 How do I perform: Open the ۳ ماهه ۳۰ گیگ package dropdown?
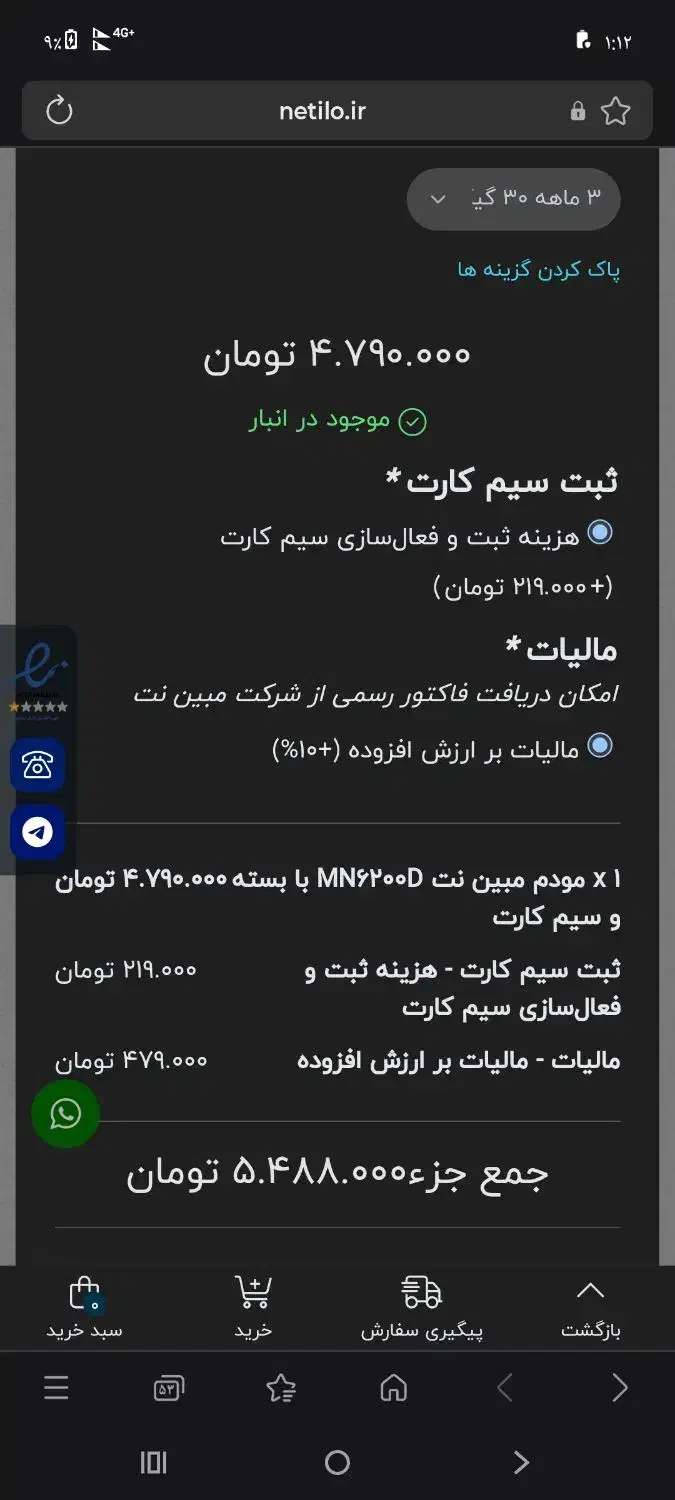tap(513, 198)
